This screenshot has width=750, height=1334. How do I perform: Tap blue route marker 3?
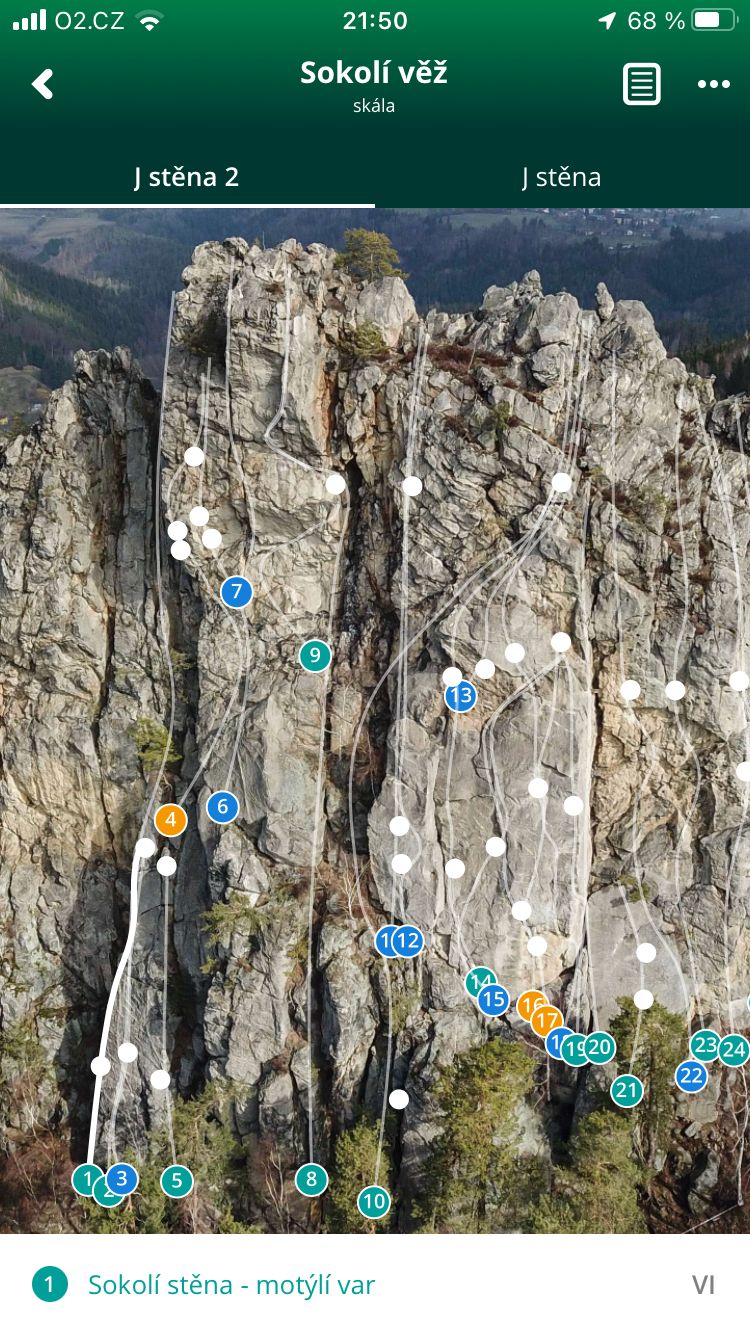[123, 1178]
